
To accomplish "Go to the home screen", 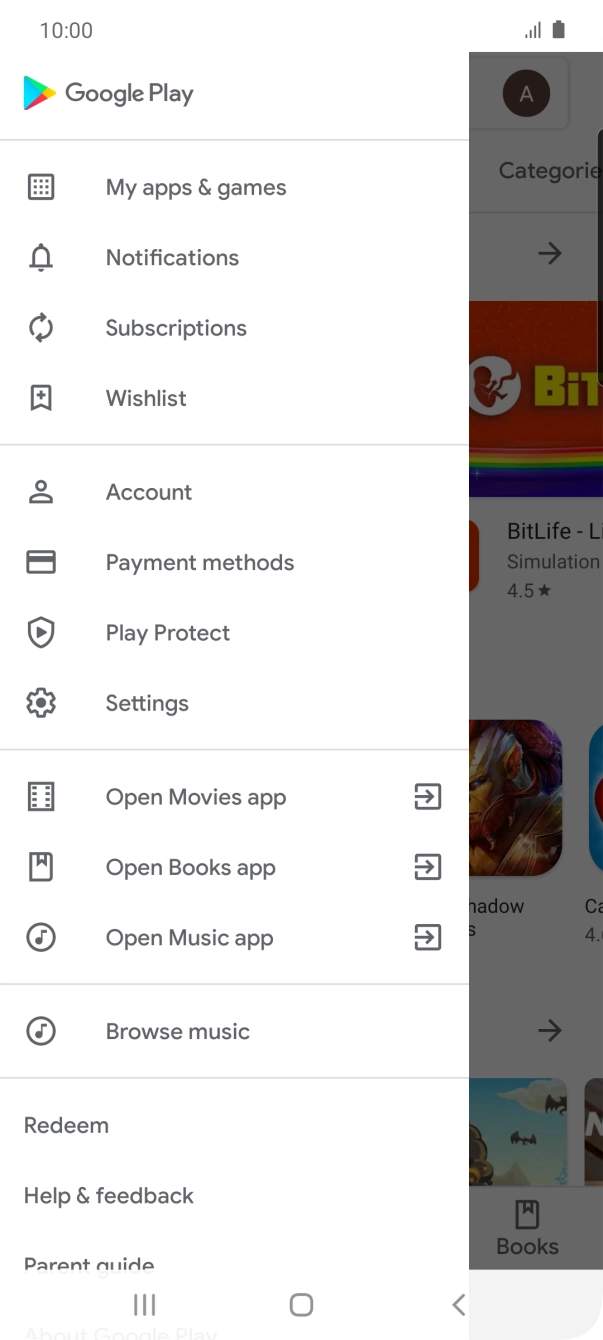I will coord(301,1304).
